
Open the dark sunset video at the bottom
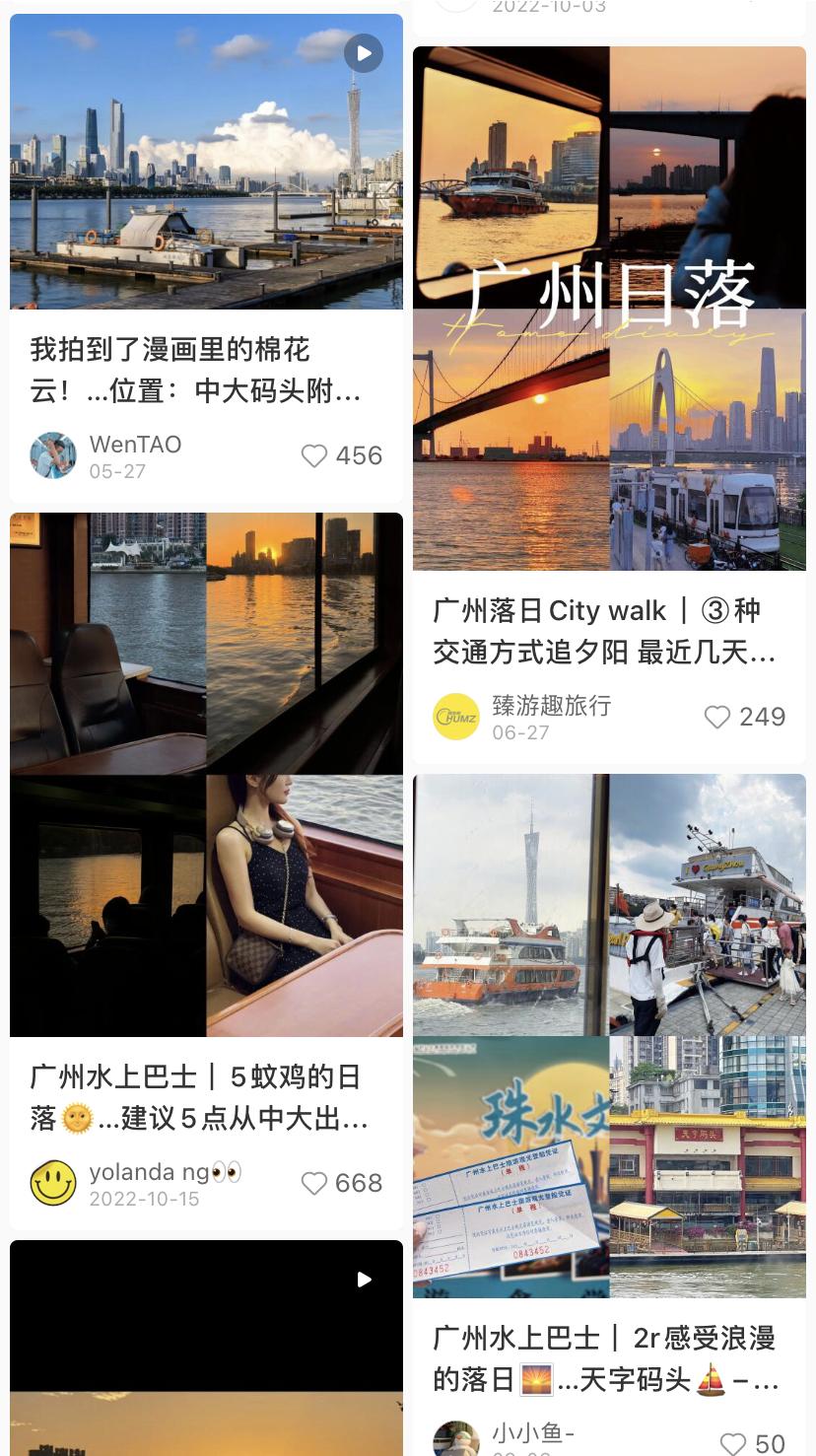click(206, 1351)
